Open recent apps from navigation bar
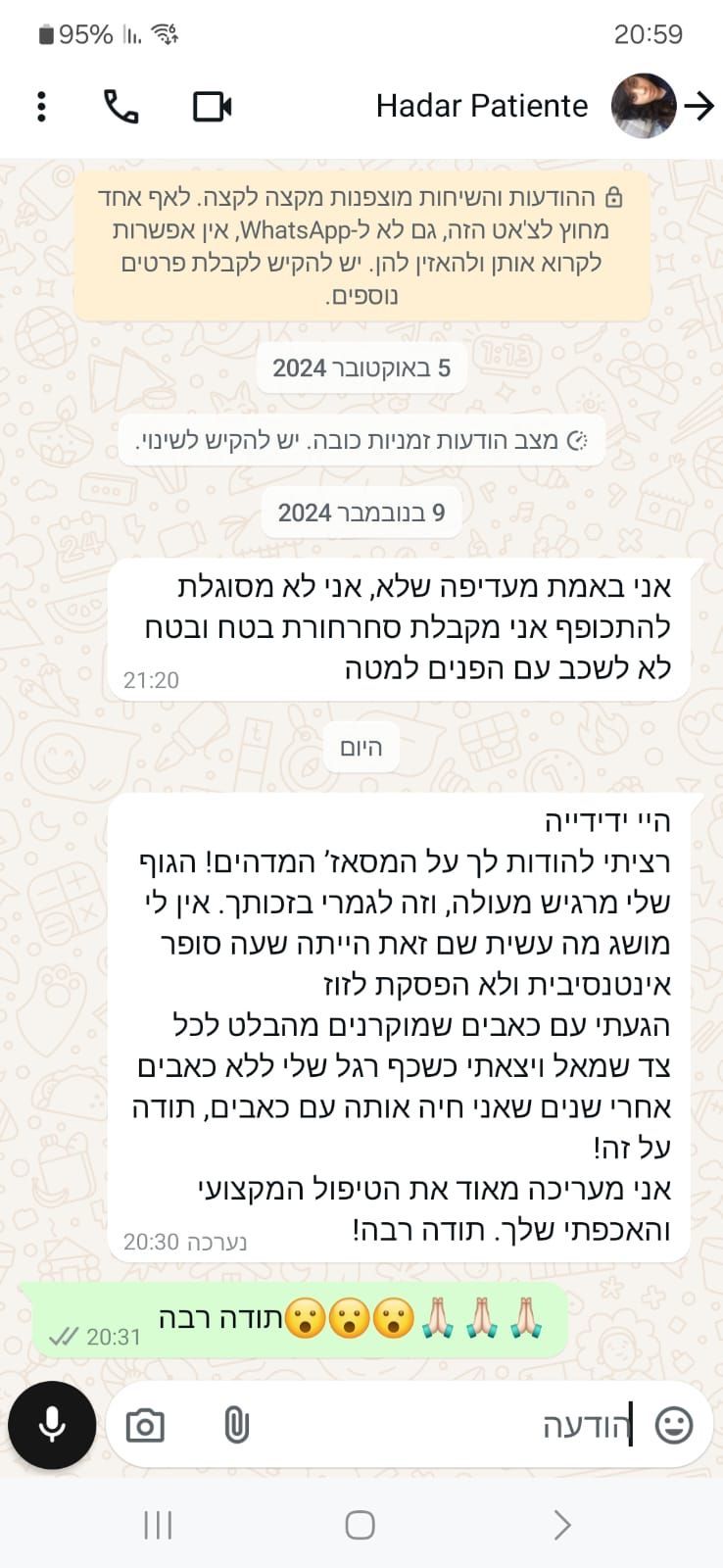The width and height of the screenshot is (723, 1568). 158,1525
